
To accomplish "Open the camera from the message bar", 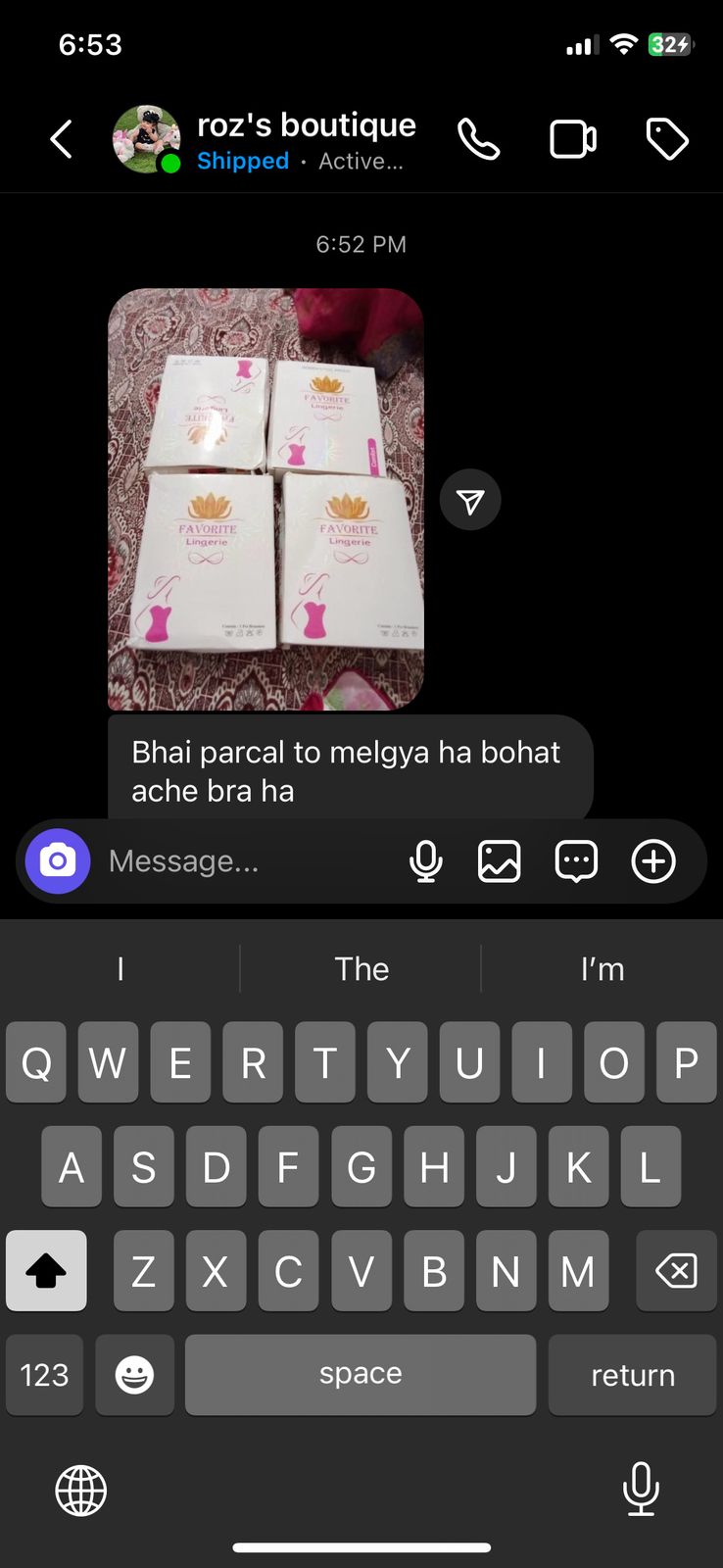I will tap(58, 861).
